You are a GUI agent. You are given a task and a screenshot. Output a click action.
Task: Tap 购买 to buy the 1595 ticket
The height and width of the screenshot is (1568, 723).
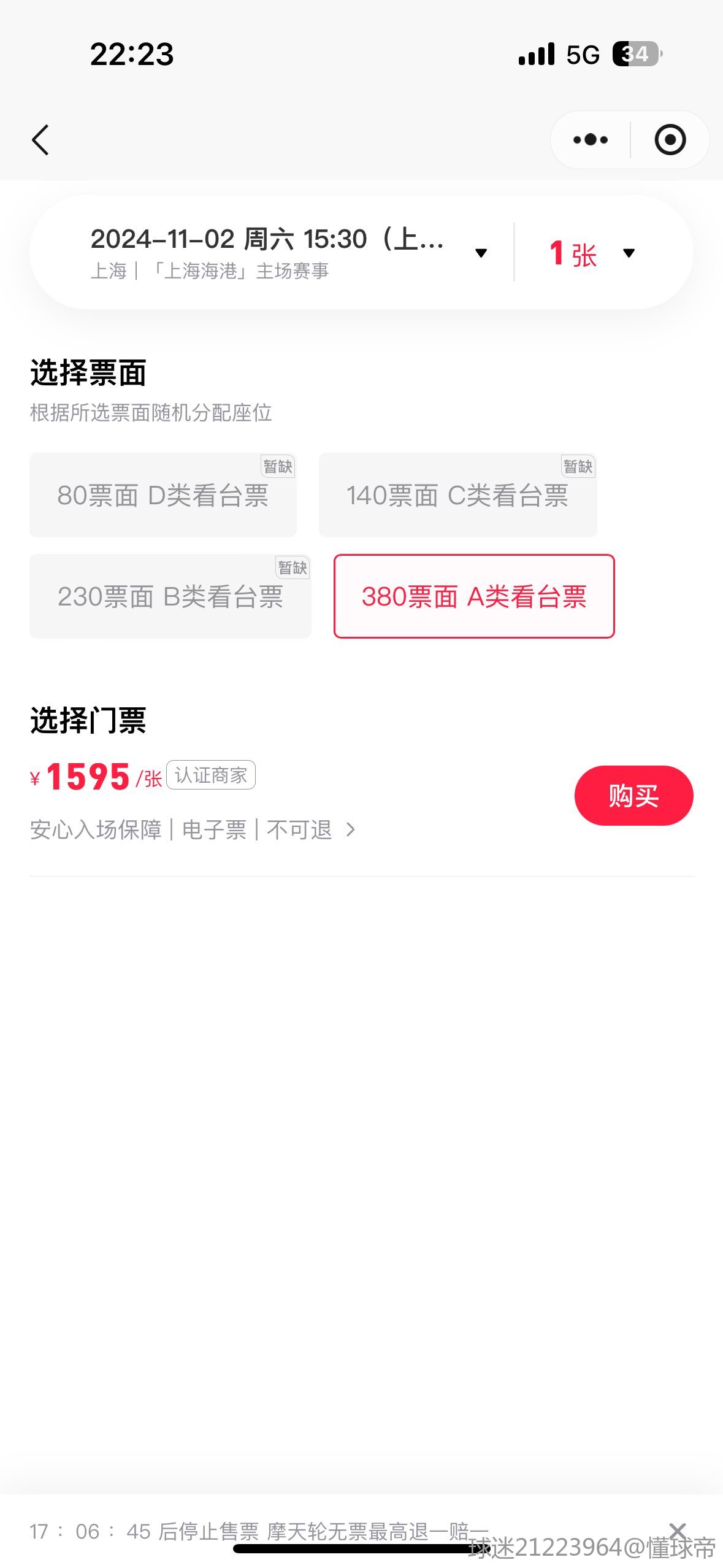pos(633,796)
